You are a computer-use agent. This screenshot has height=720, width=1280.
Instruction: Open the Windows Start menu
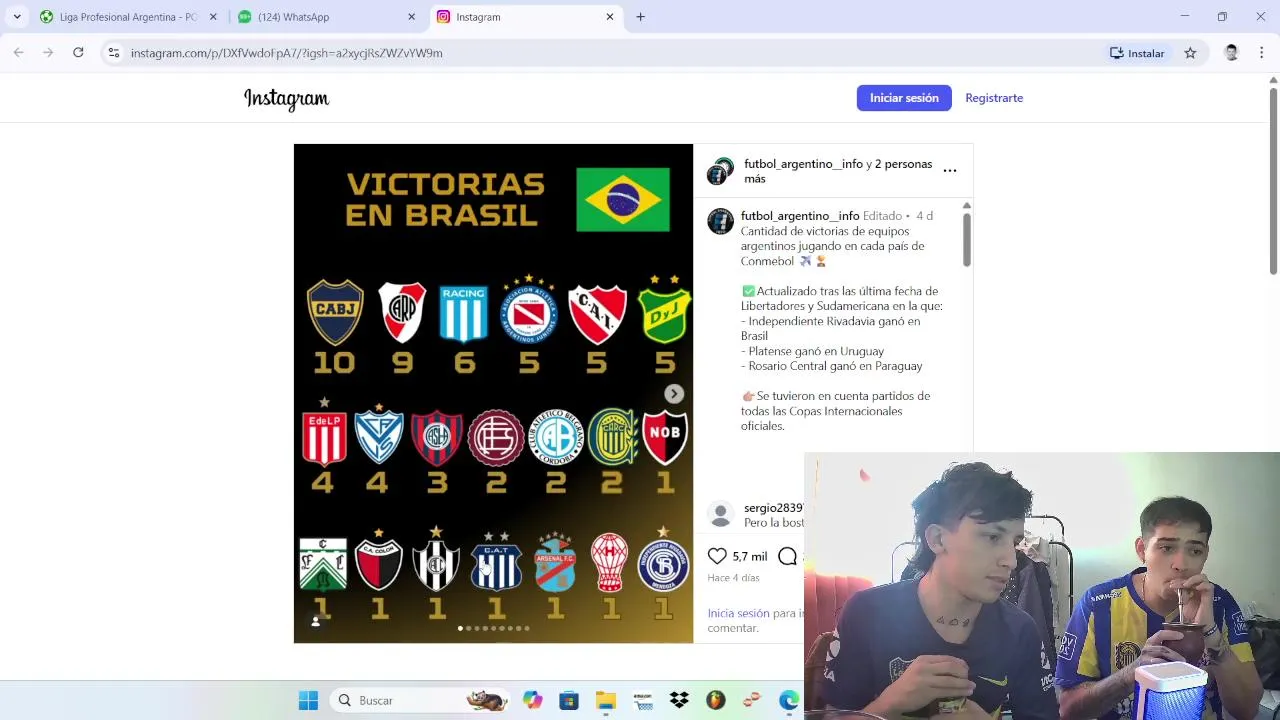point(308,700)
